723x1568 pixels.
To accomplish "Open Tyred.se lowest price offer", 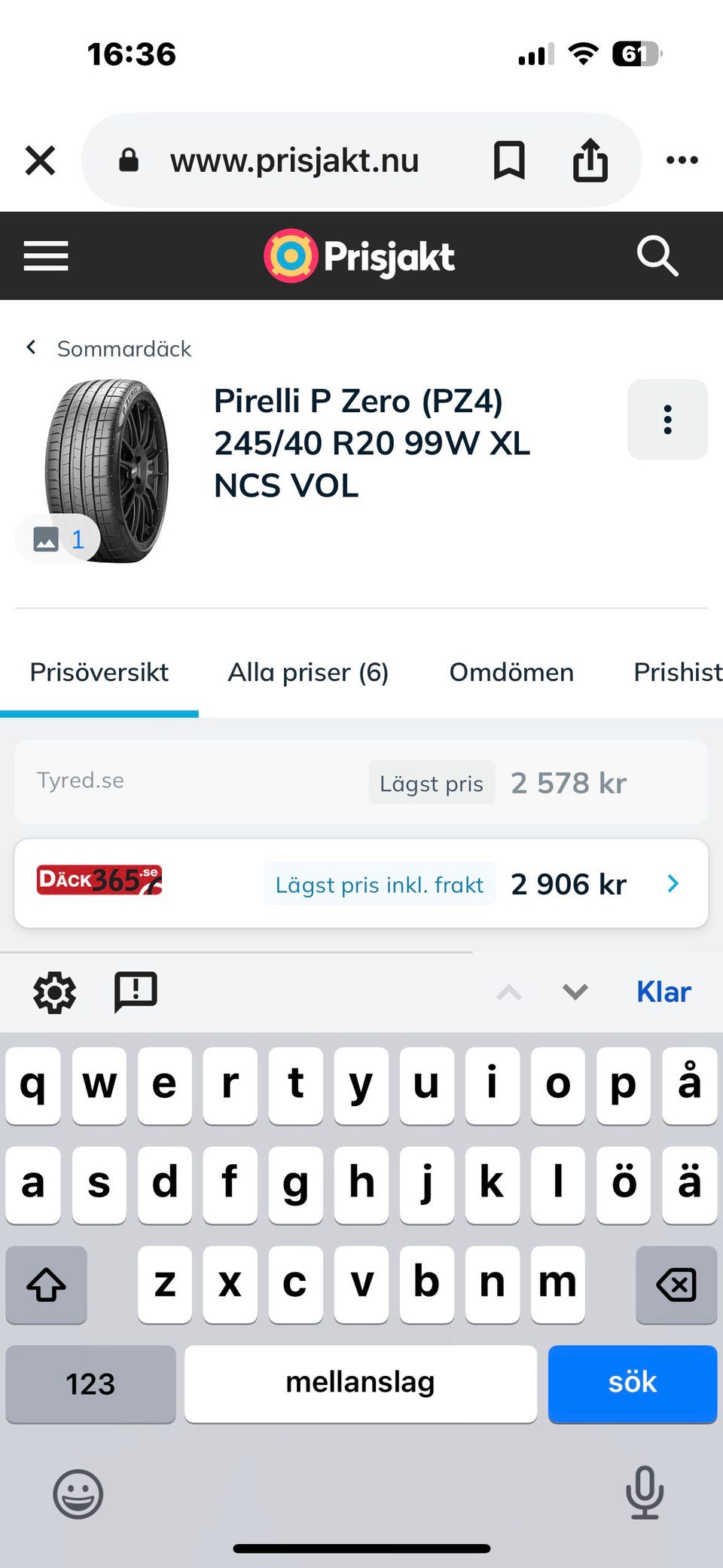I will point(361,782).
